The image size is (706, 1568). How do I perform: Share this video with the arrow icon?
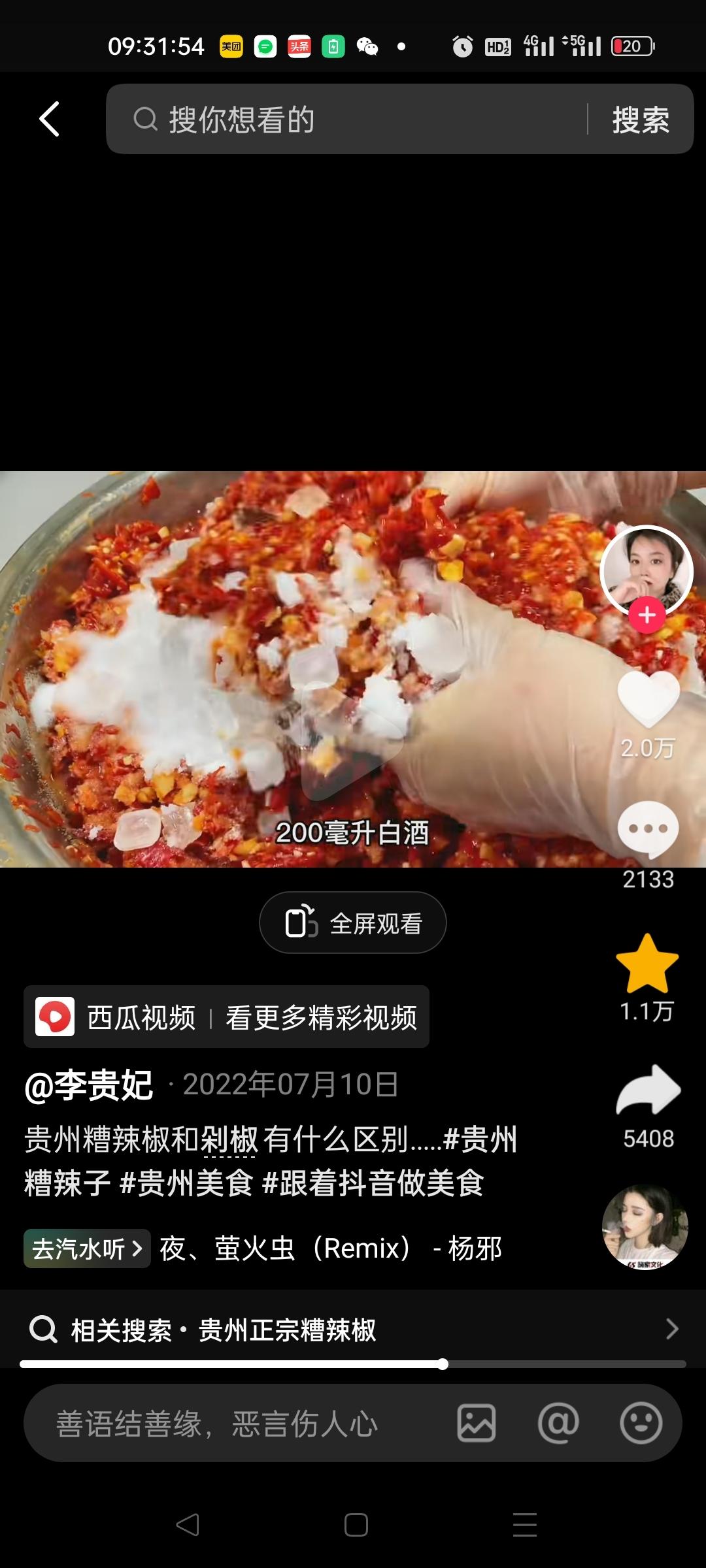point(648,1090)
